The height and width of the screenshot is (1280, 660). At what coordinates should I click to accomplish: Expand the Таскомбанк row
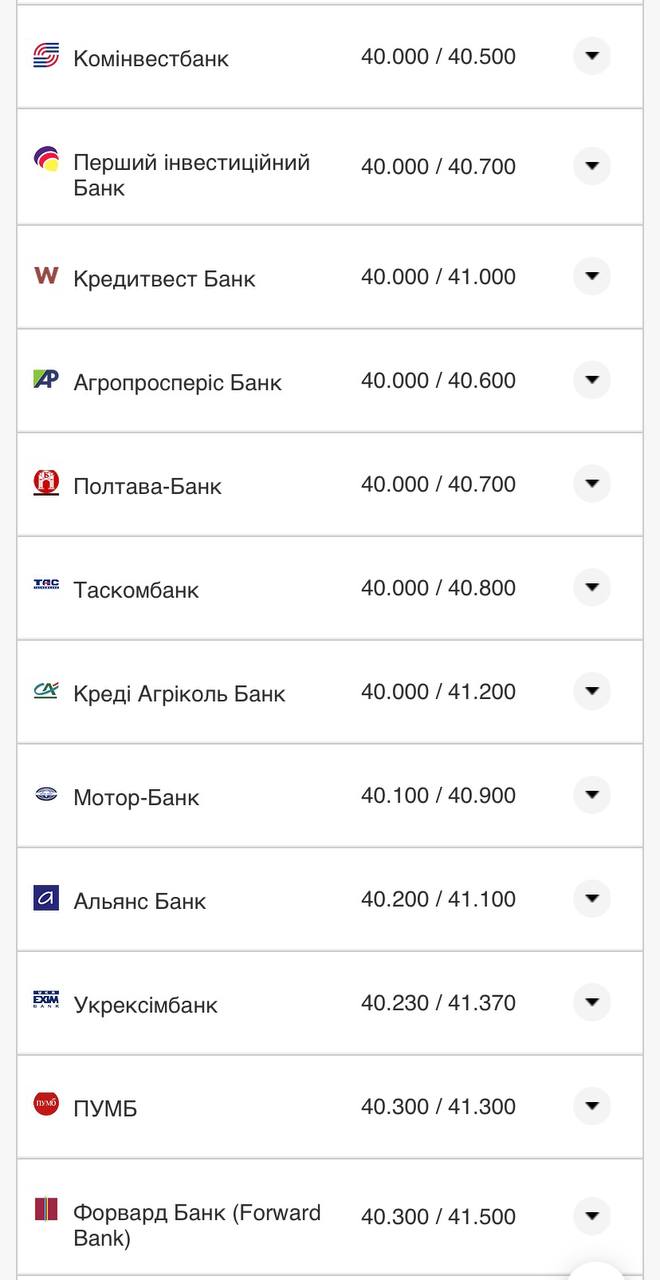(592, 588)
